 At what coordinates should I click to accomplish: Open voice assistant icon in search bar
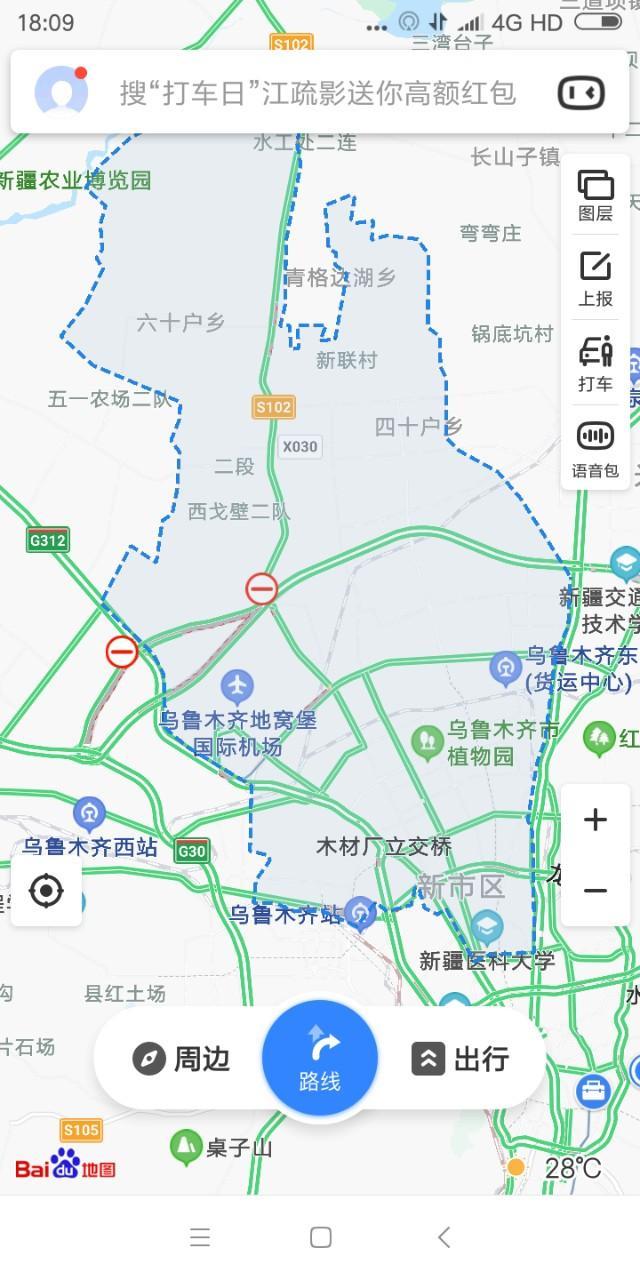point(581,93)
